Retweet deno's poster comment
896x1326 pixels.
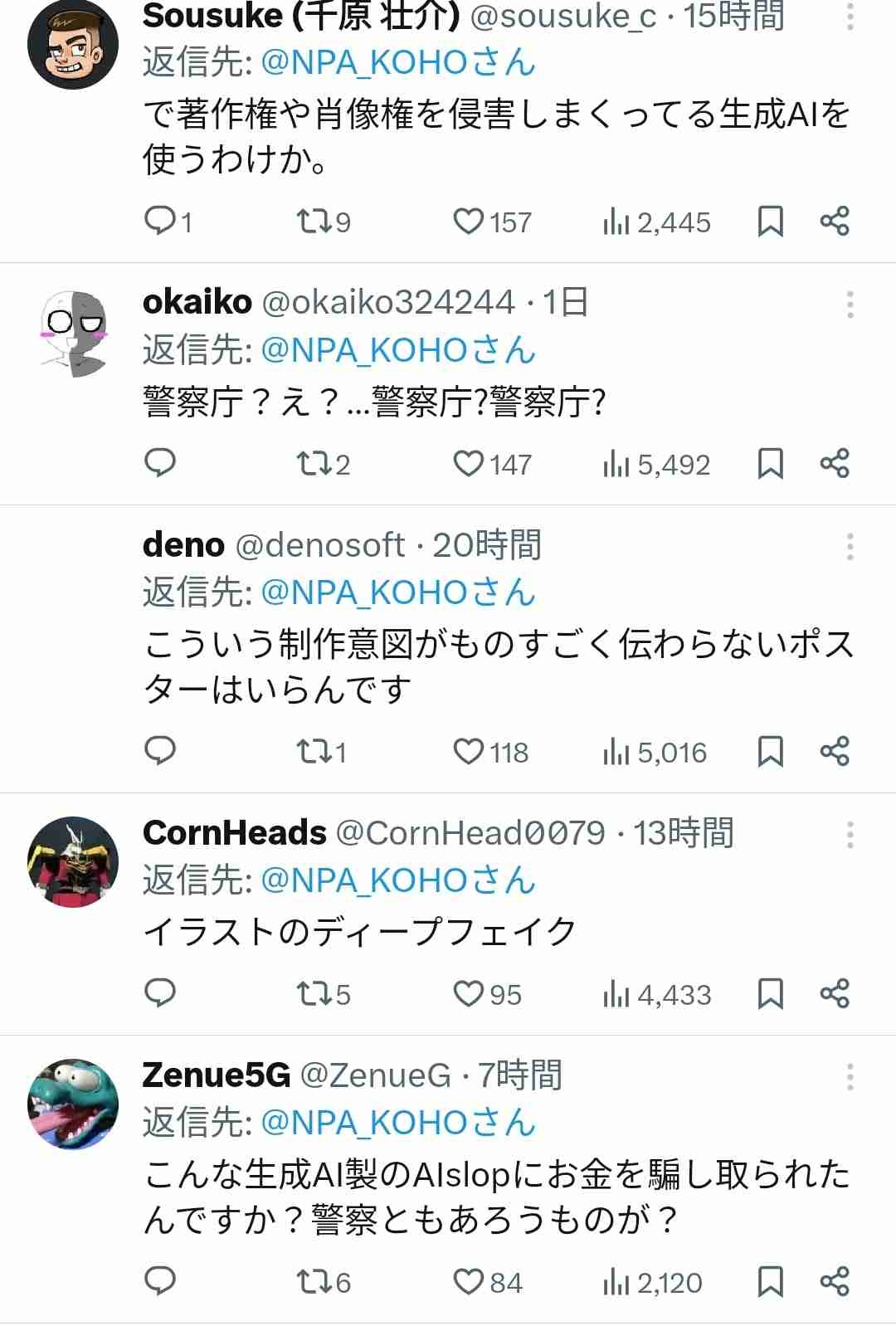(x=313, y=751)
